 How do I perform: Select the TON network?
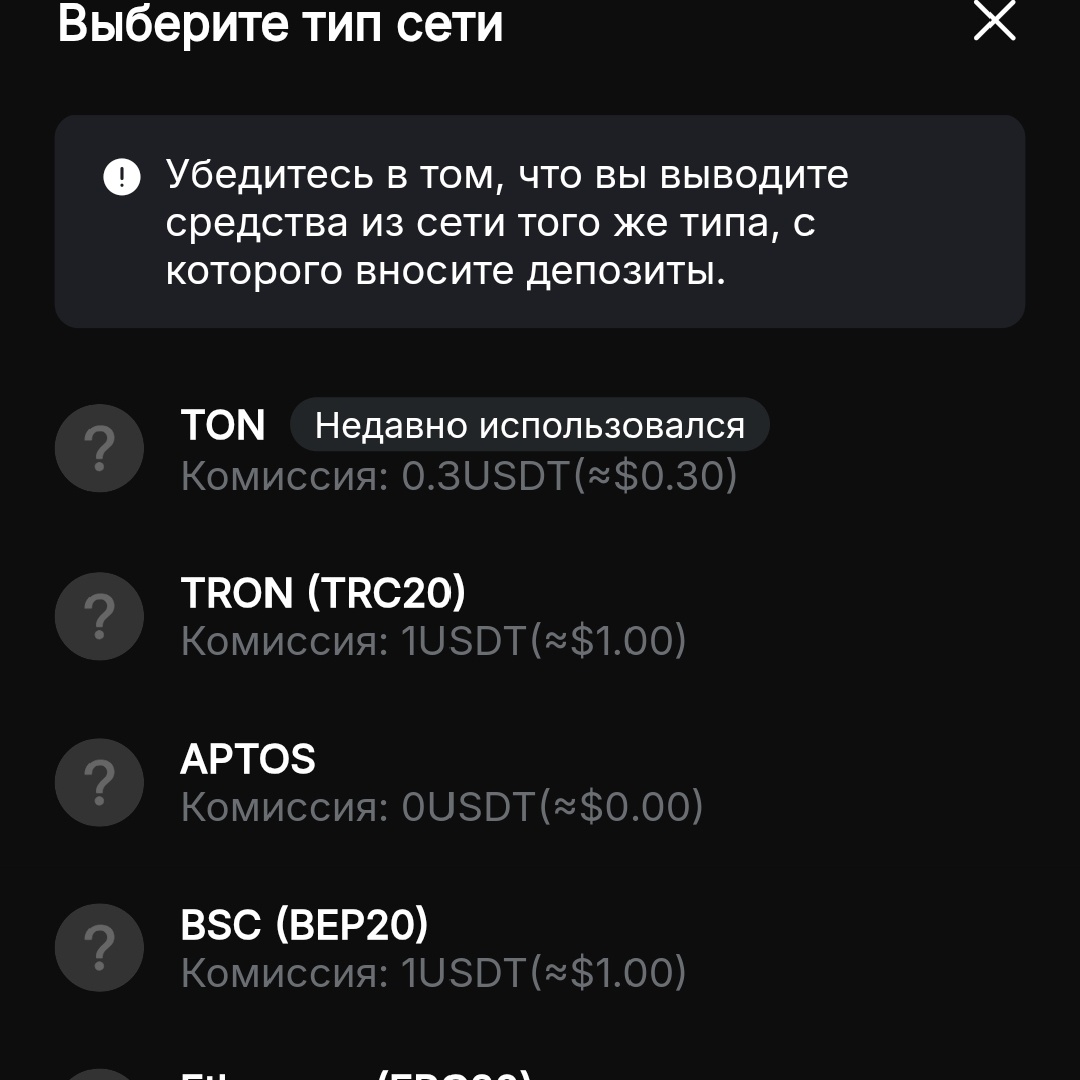coord(223,427)
